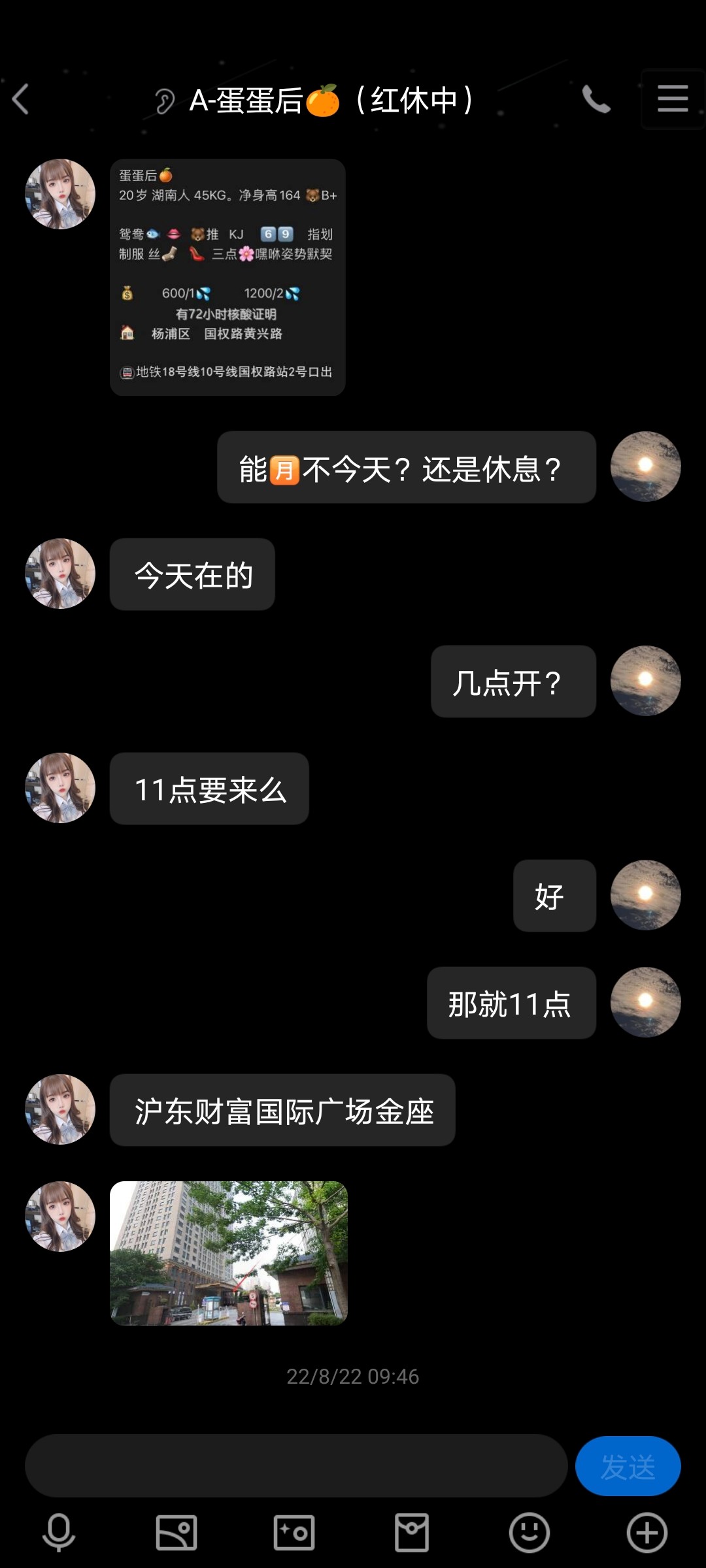Tap the 几点开？ message bubble
Screen dimensions: 706x1568
[x=513, y=681]
